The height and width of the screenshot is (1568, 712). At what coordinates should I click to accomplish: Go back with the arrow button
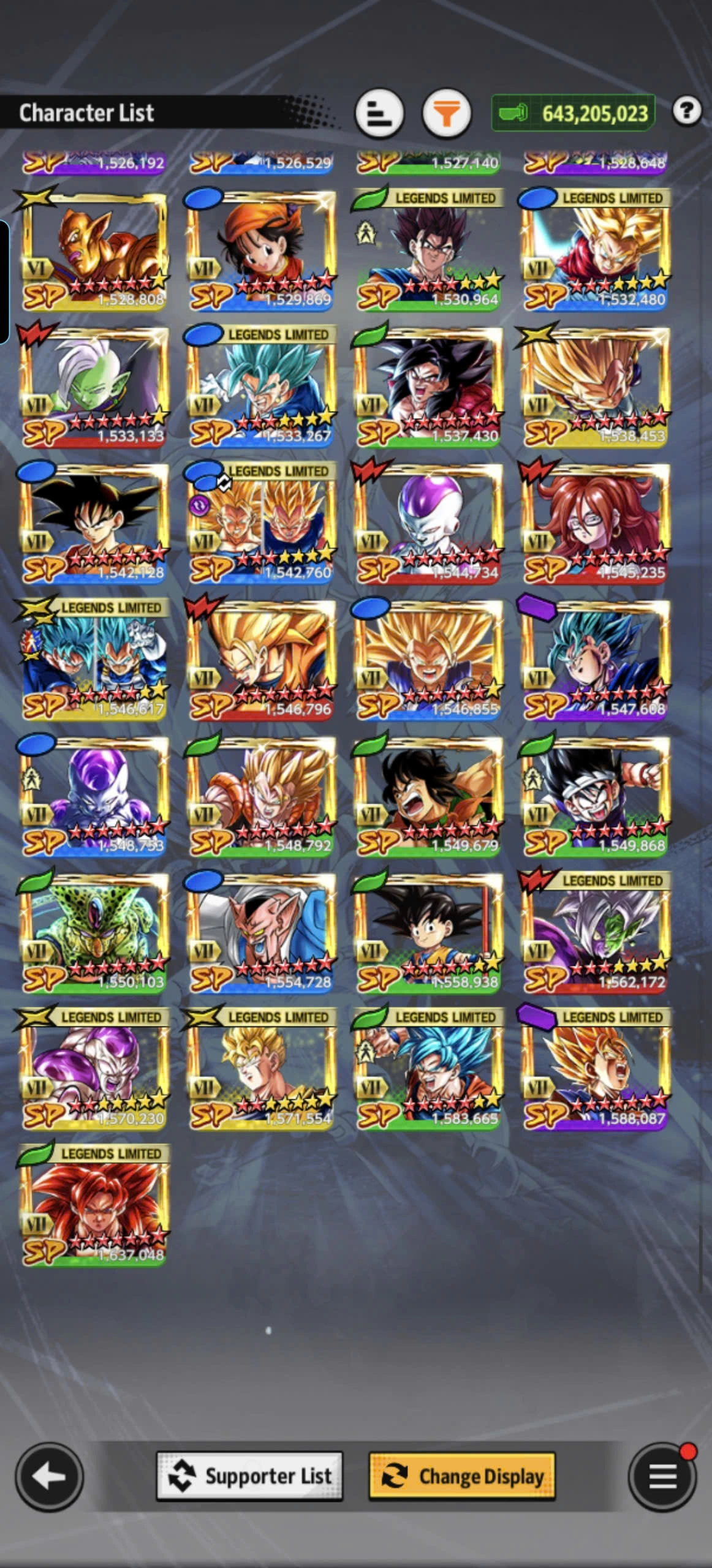pyautogui.click(x=49, y=1477)
